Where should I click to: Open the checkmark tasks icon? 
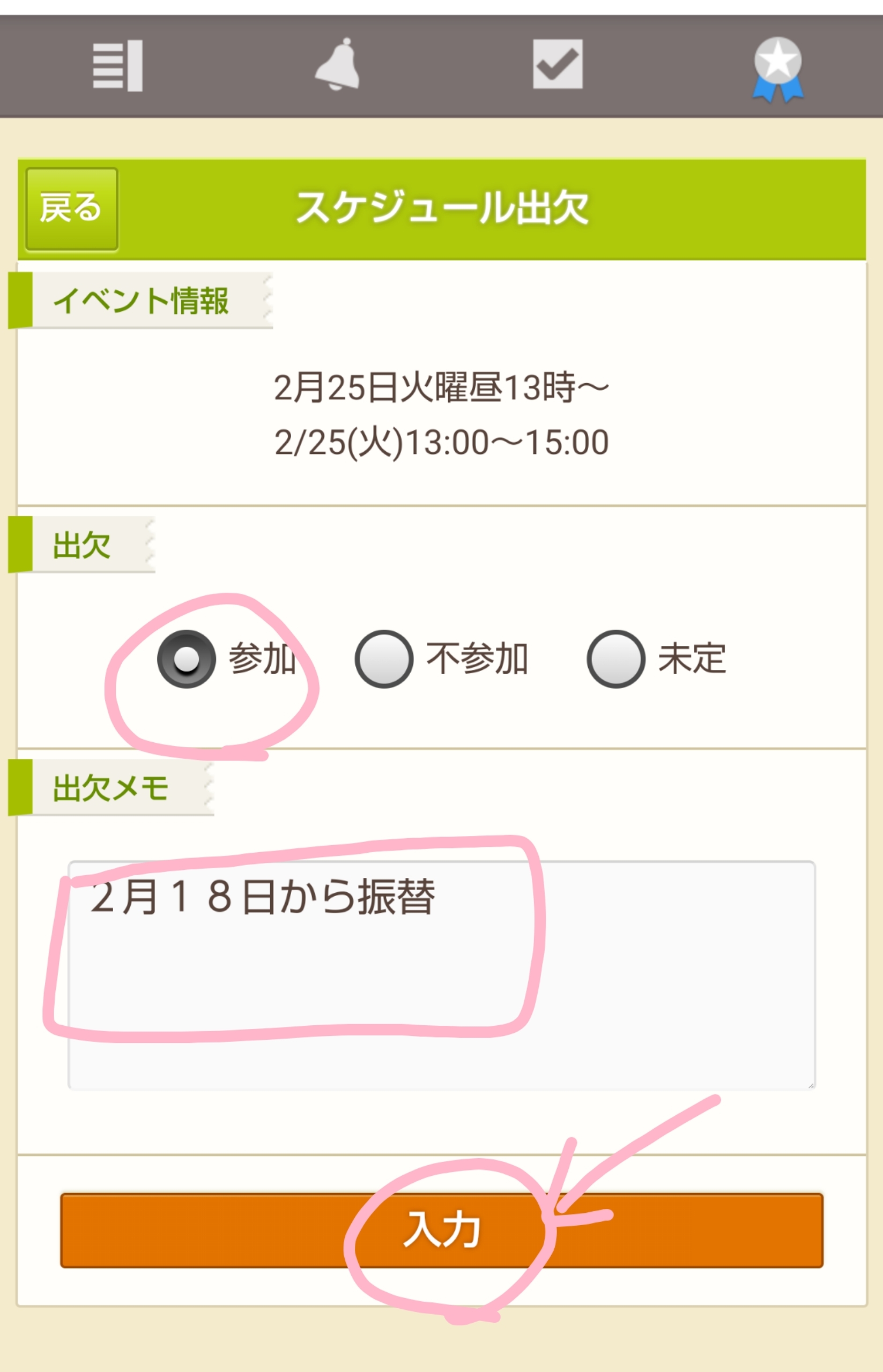(558, 64)
